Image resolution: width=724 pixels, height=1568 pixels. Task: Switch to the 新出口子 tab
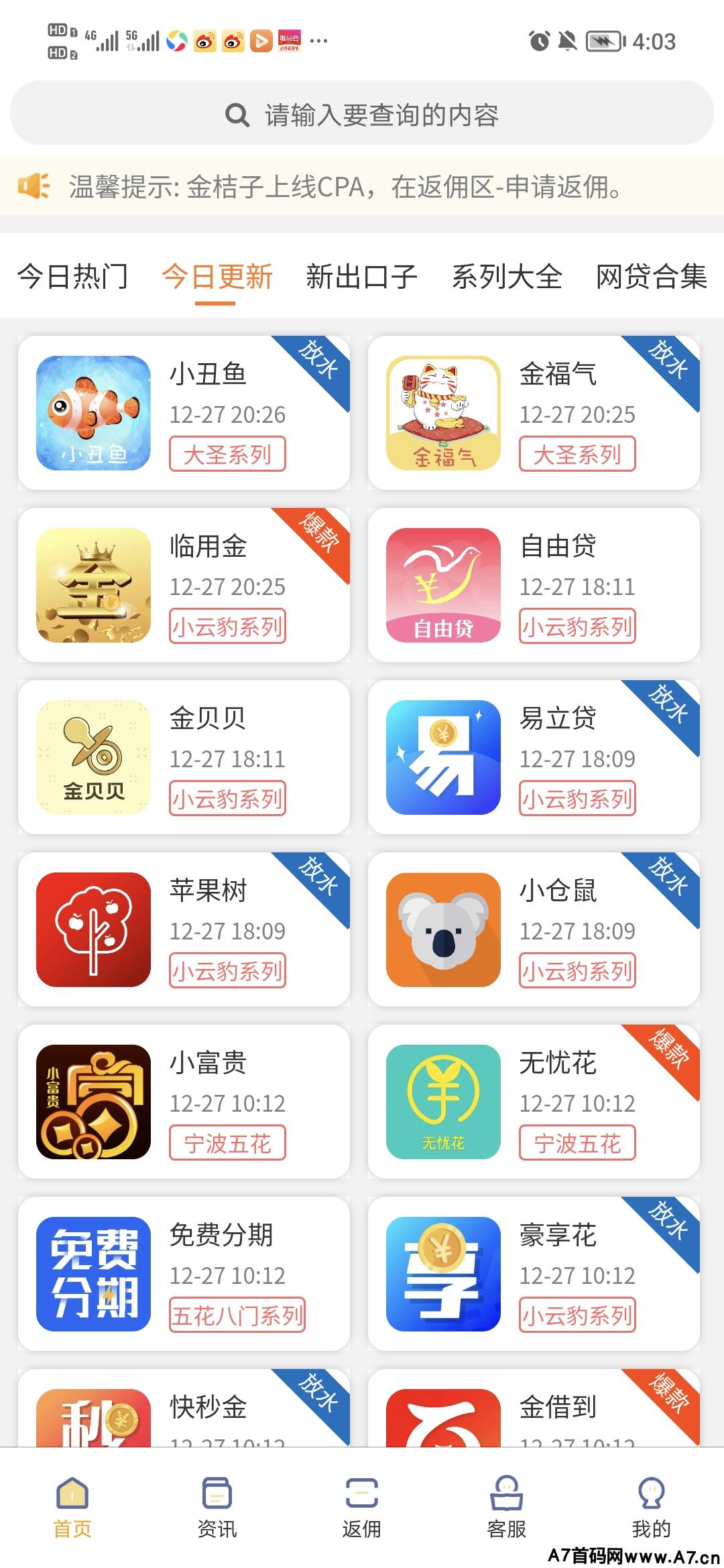tap(361, 277)
